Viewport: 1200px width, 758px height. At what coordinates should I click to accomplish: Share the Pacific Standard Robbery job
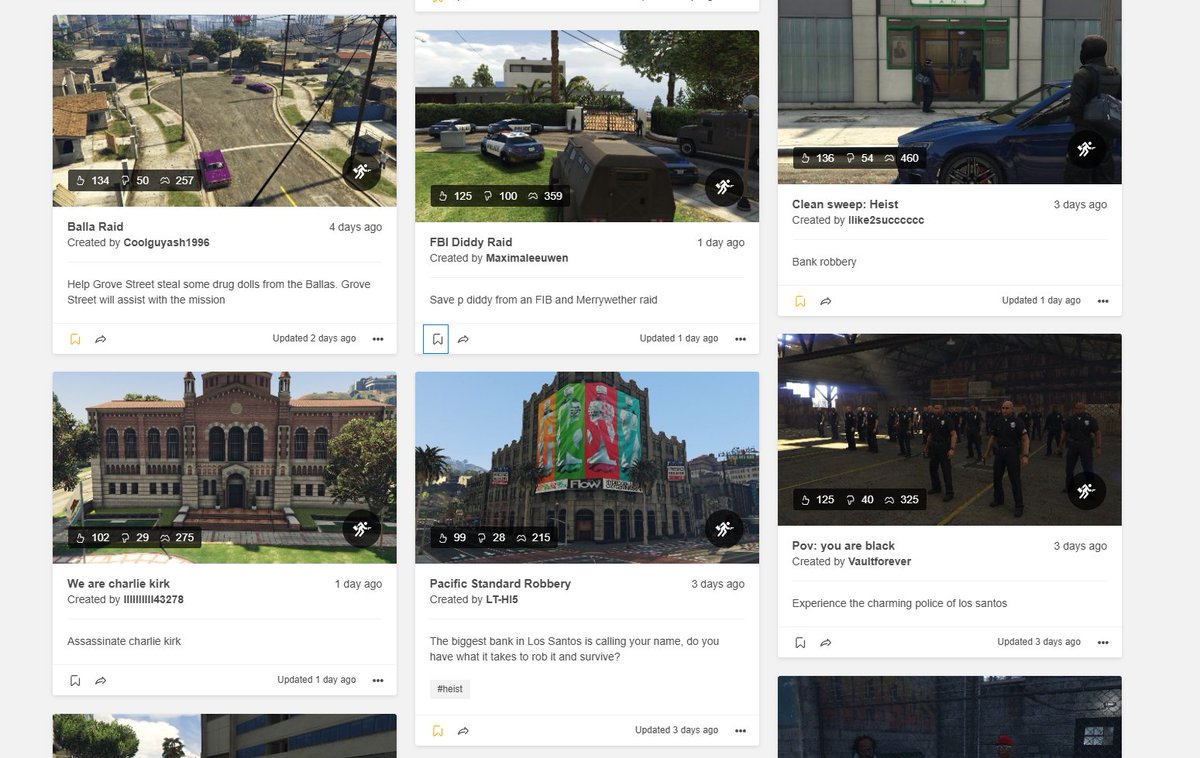[463, 730]
